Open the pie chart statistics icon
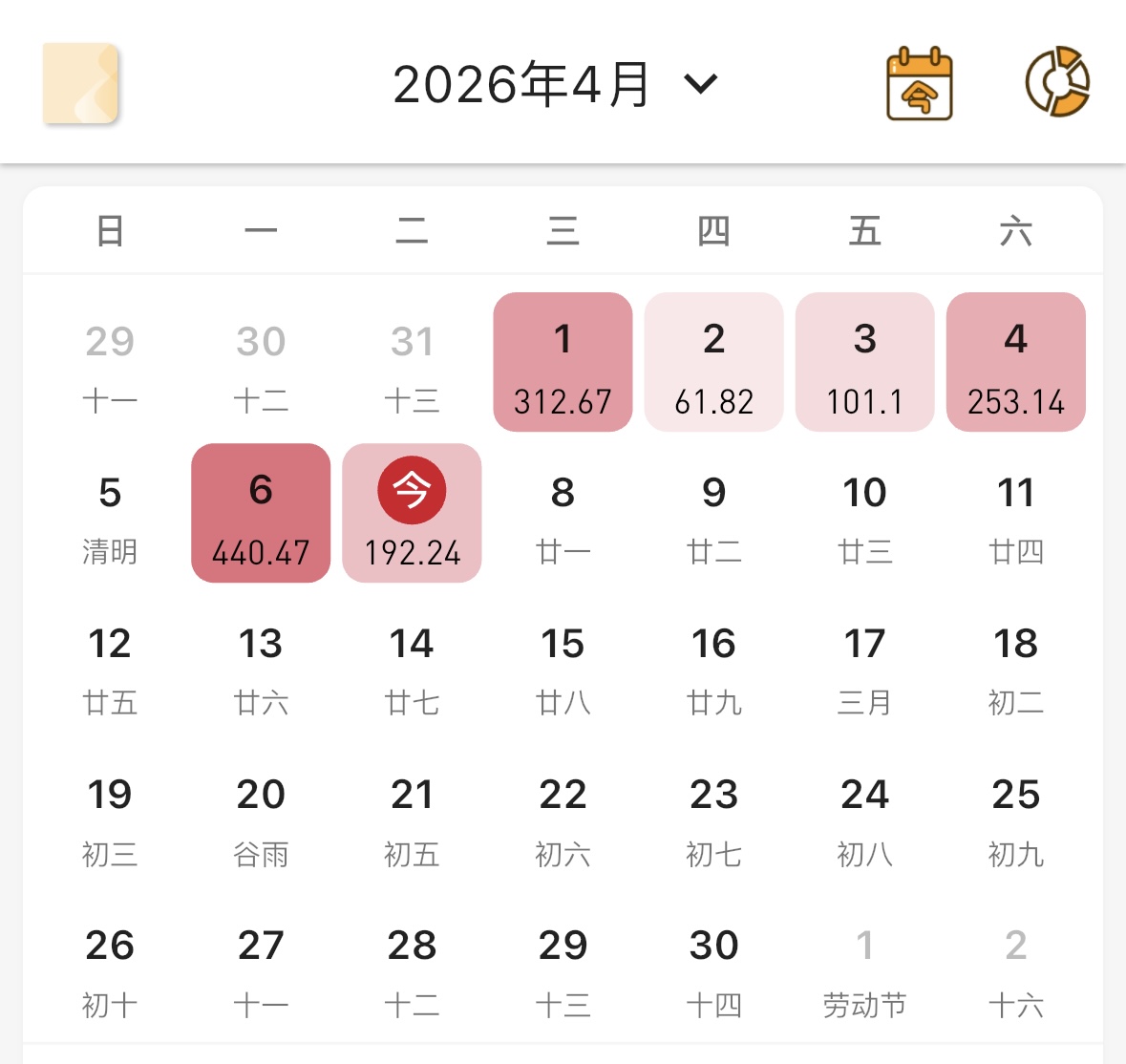The image size is (1126, 1064). (1057, 82)
